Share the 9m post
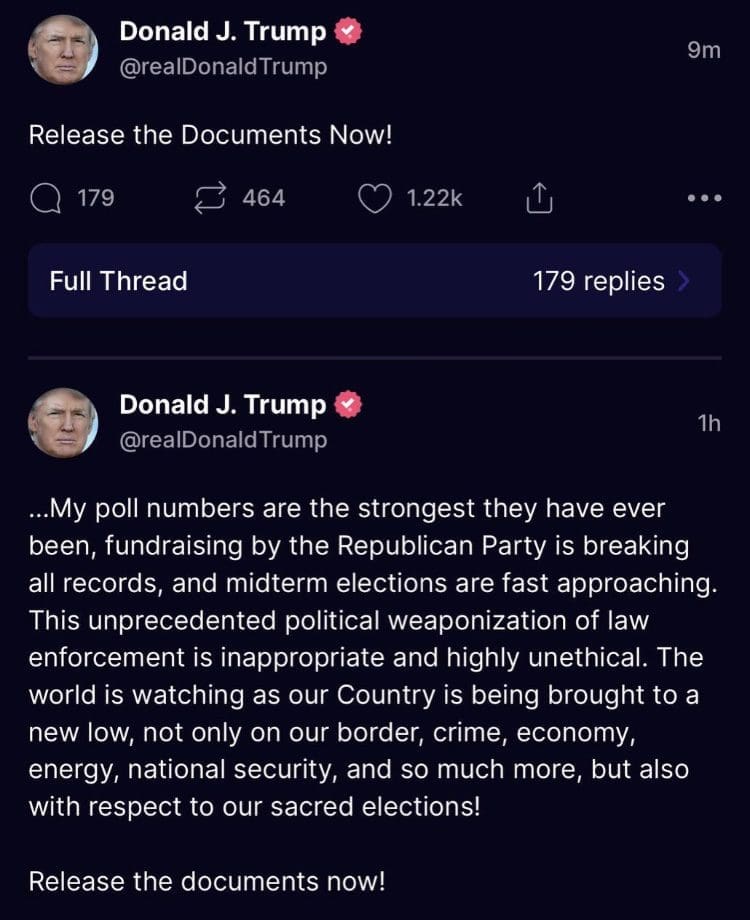 (539, 198)
